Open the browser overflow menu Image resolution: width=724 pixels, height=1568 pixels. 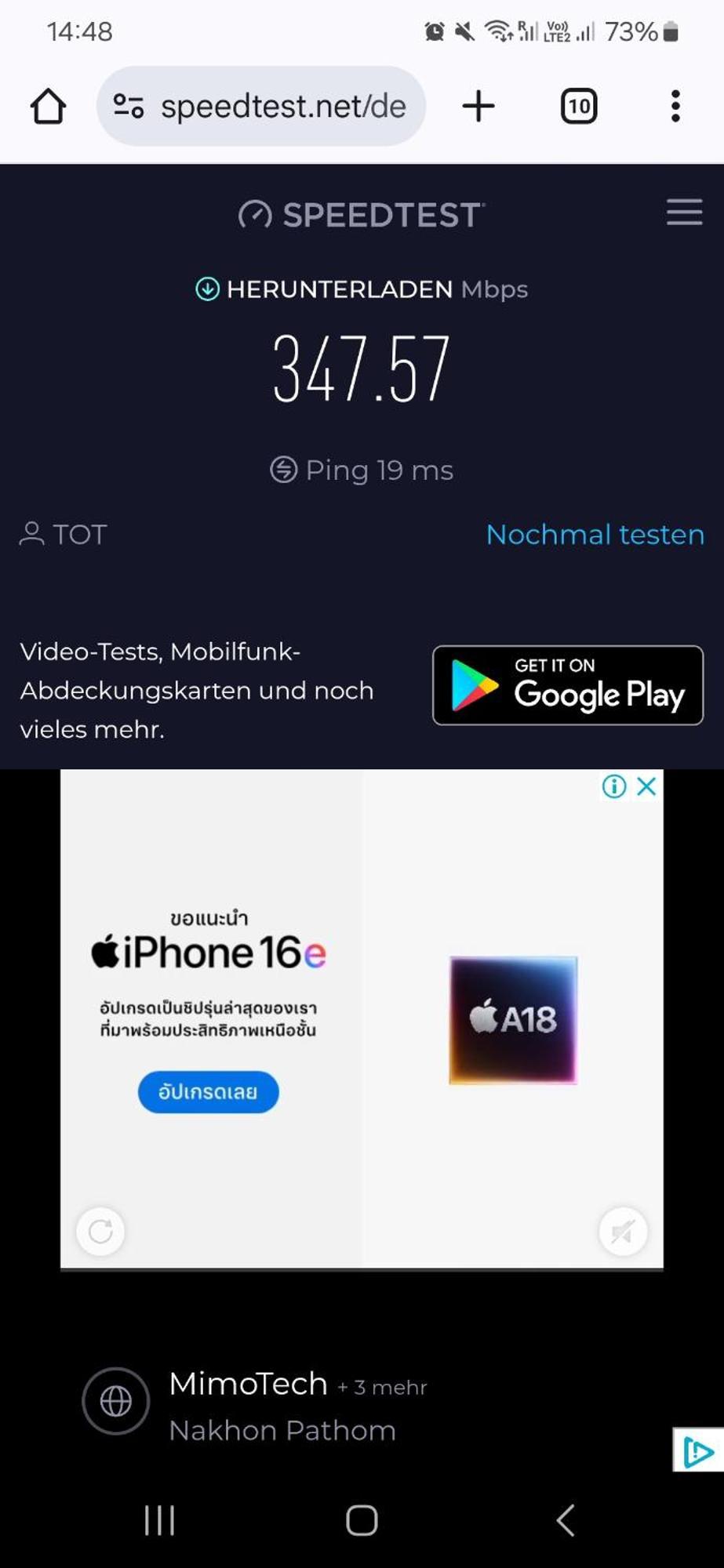tap(675, 106)
